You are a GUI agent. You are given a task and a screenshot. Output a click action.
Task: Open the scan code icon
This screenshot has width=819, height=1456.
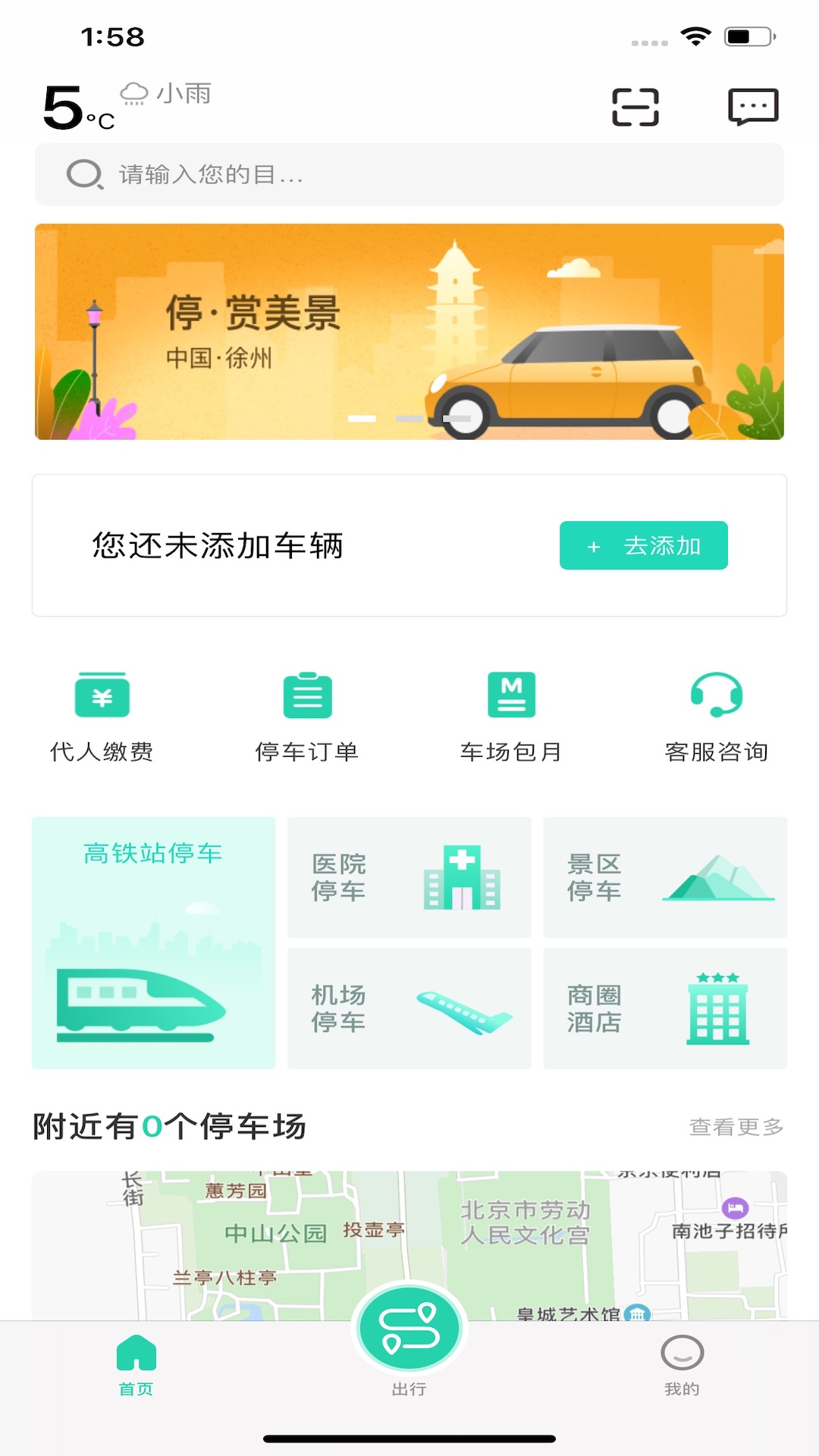[x=635, y=107]
